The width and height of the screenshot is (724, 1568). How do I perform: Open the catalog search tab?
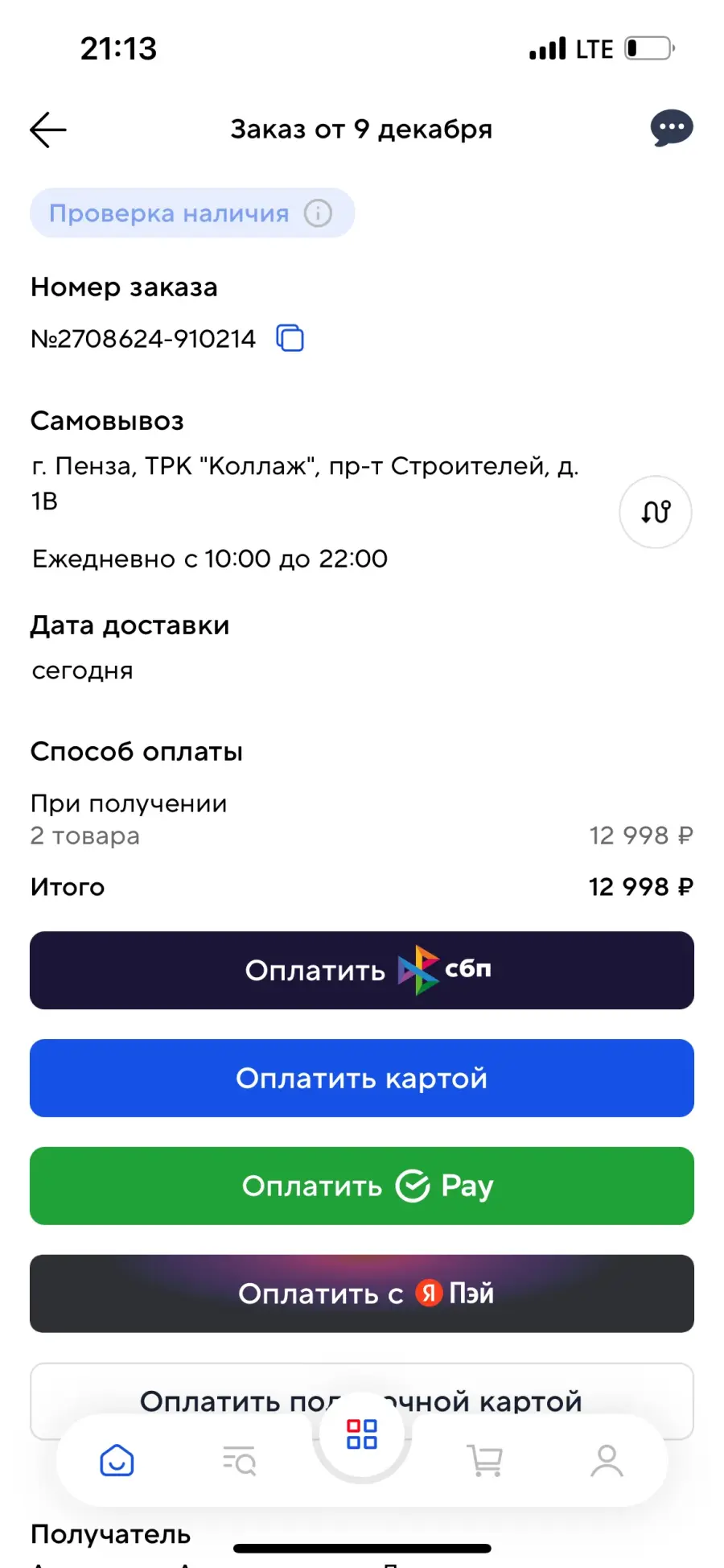pyautogui.click(x=239, y=1460)
